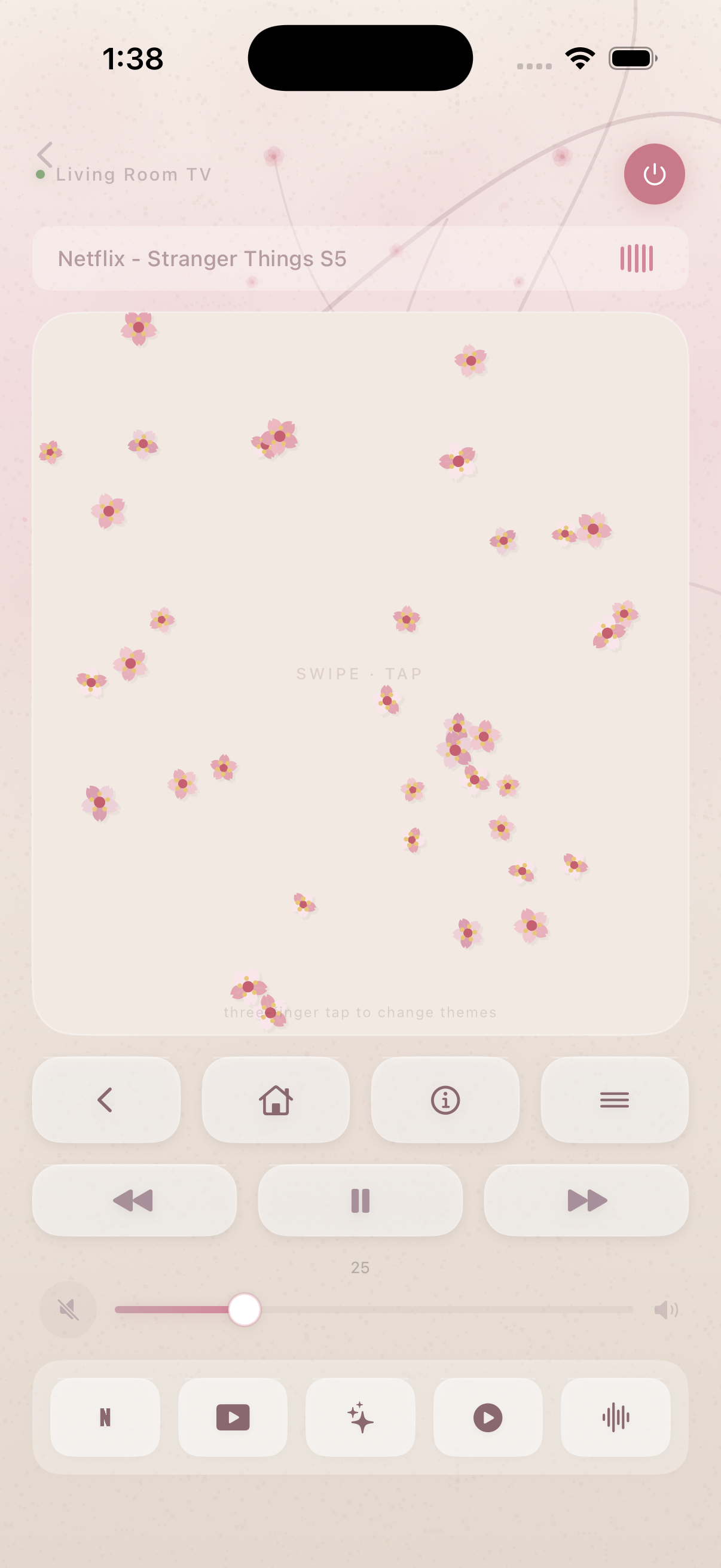Open the play-circle streaming app shortcut
Image resolution: width=721 pixels, height=1568 pixels.
[488, 1418]
